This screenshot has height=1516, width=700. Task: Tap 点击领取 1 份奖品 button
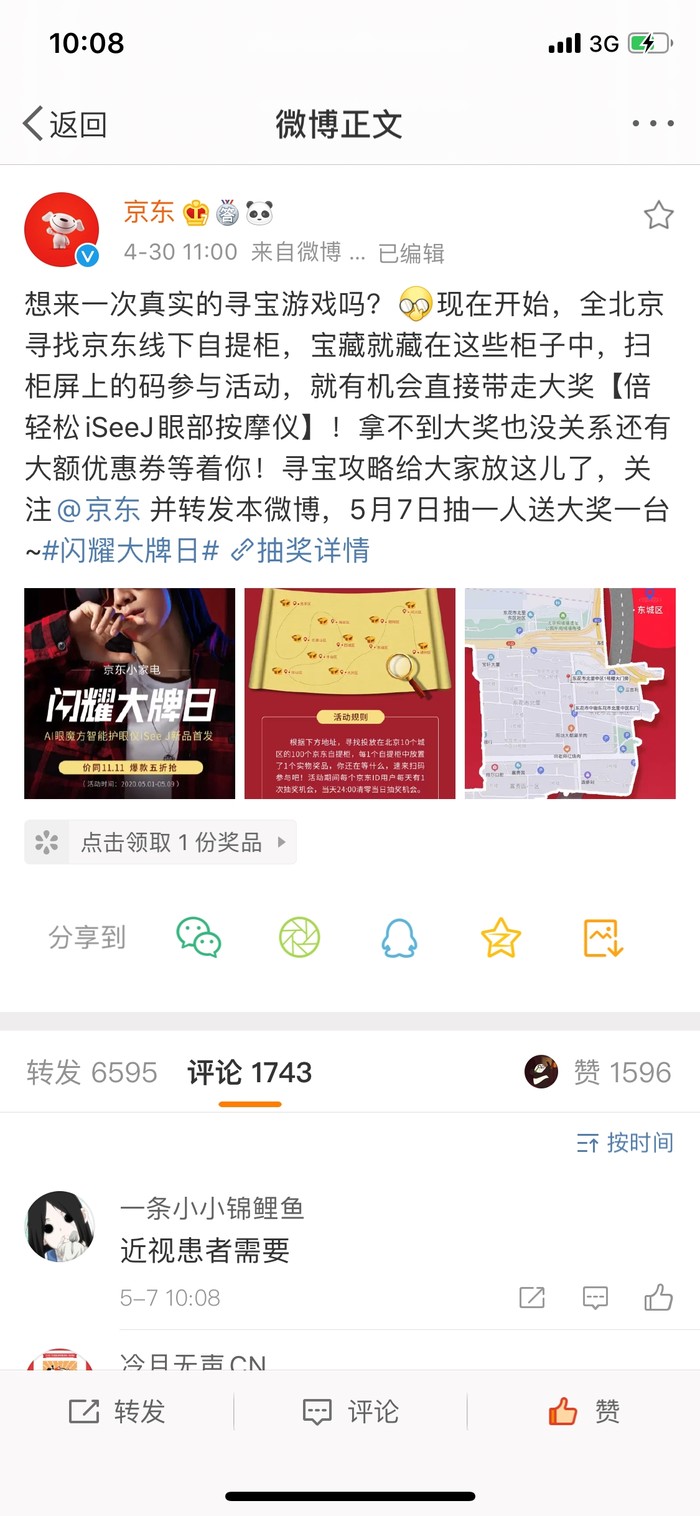click(161, 842)
